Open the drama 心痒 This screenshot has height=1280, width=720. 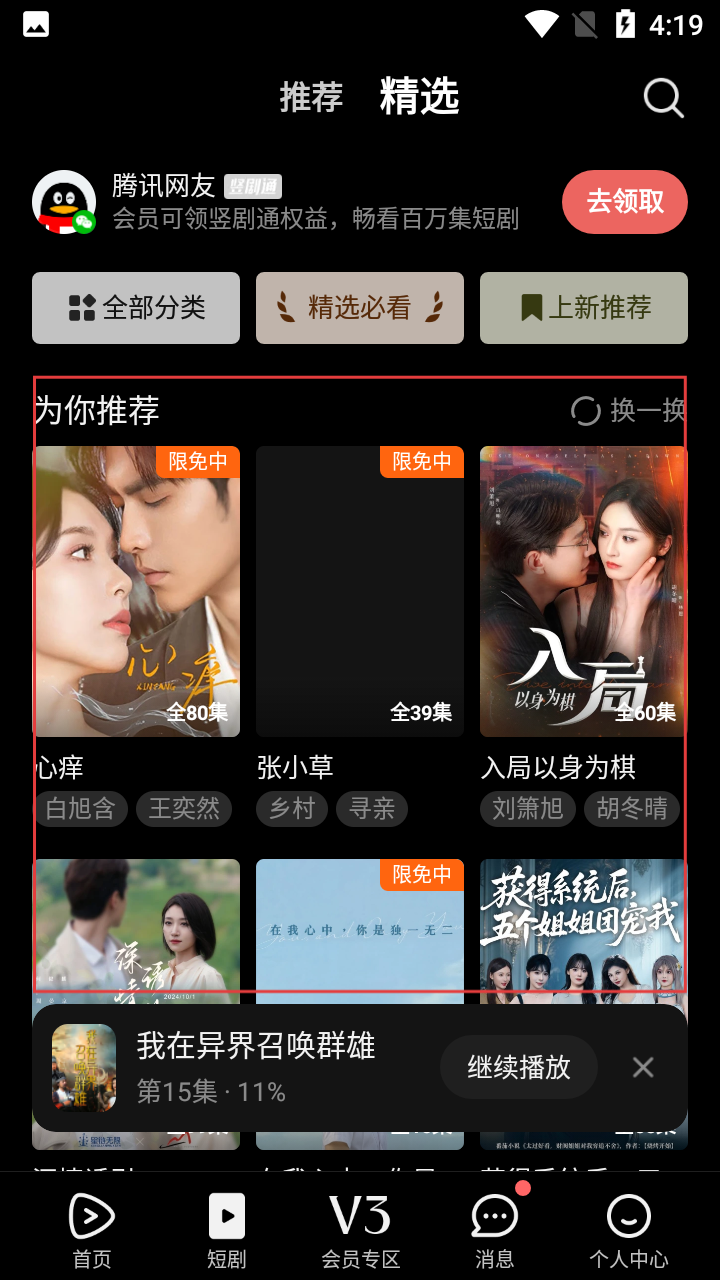click(x=137, y=591)
